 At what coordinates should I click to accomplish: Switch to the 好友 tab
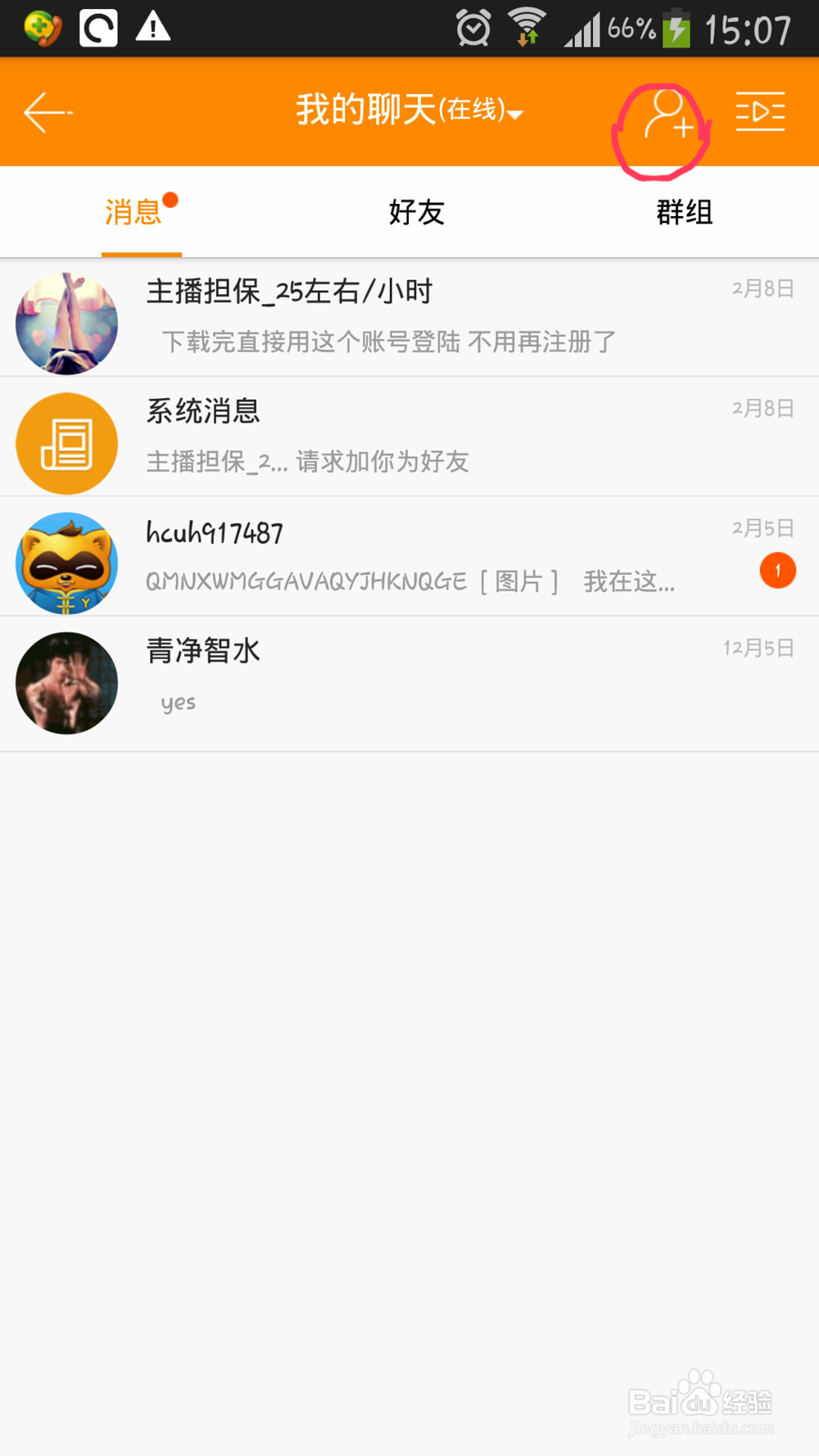pyautogui.click(x=416, y=212)
